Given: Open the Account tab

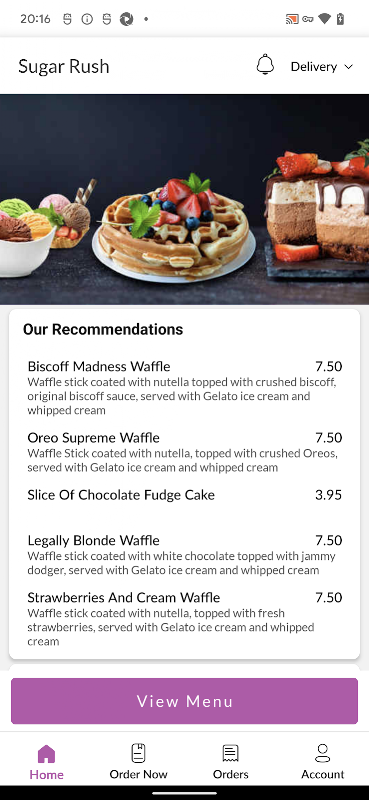Looking at the screenshot, I should 323,761.
